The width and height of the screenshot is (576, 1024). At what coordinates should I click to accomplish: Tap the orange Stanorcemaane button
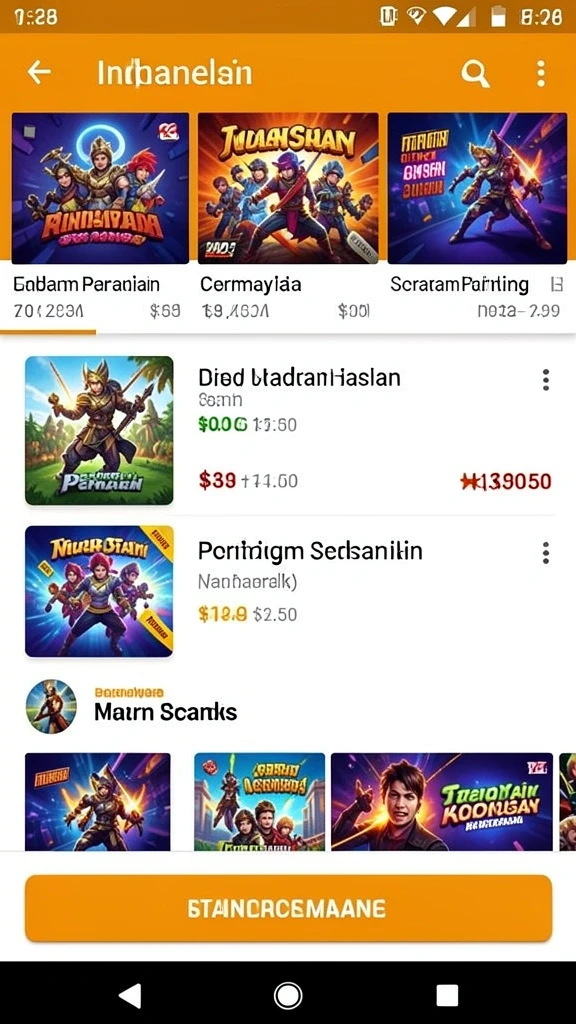(x=288, y=908)
